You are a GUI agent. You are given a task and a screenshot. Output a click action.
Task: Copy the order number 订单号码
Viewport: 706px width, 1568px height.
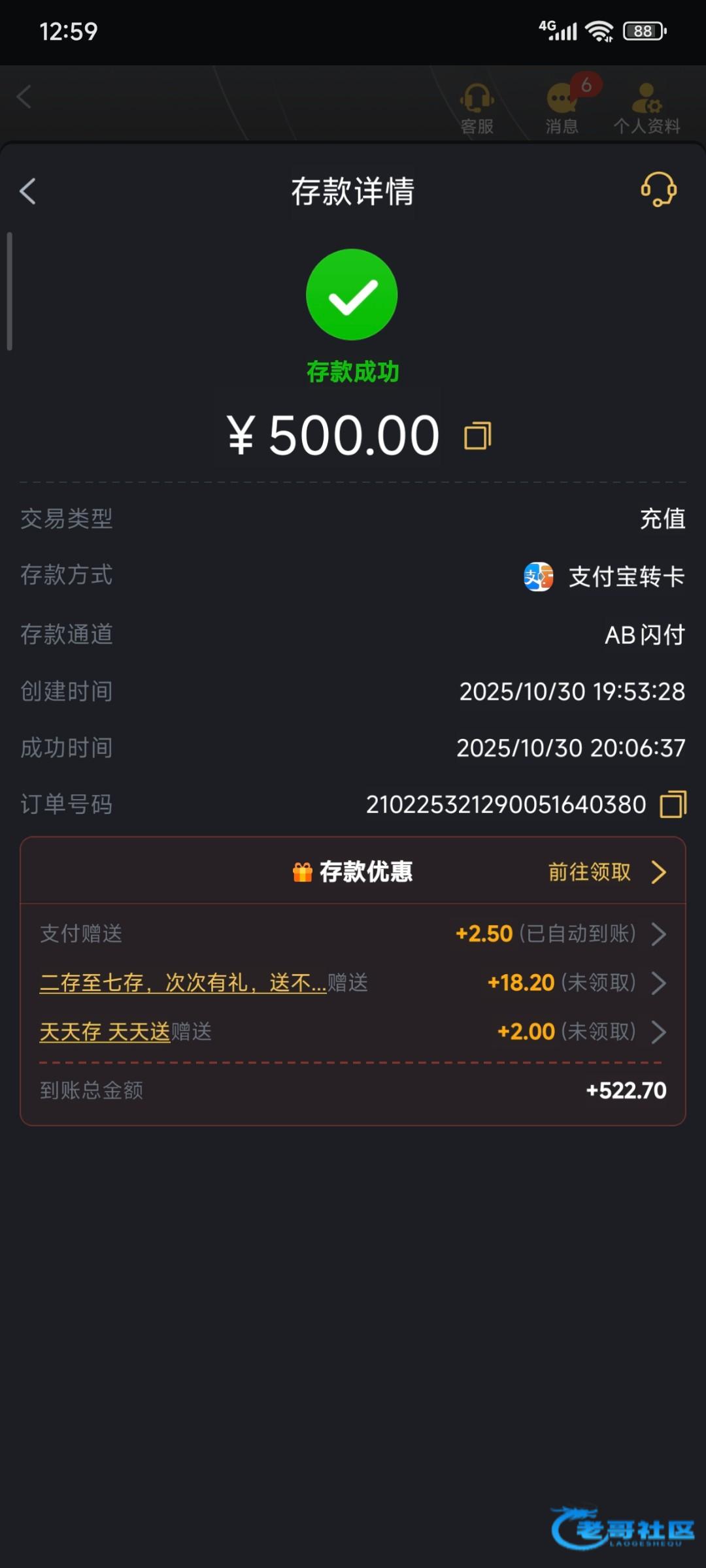tap(673, 804)
